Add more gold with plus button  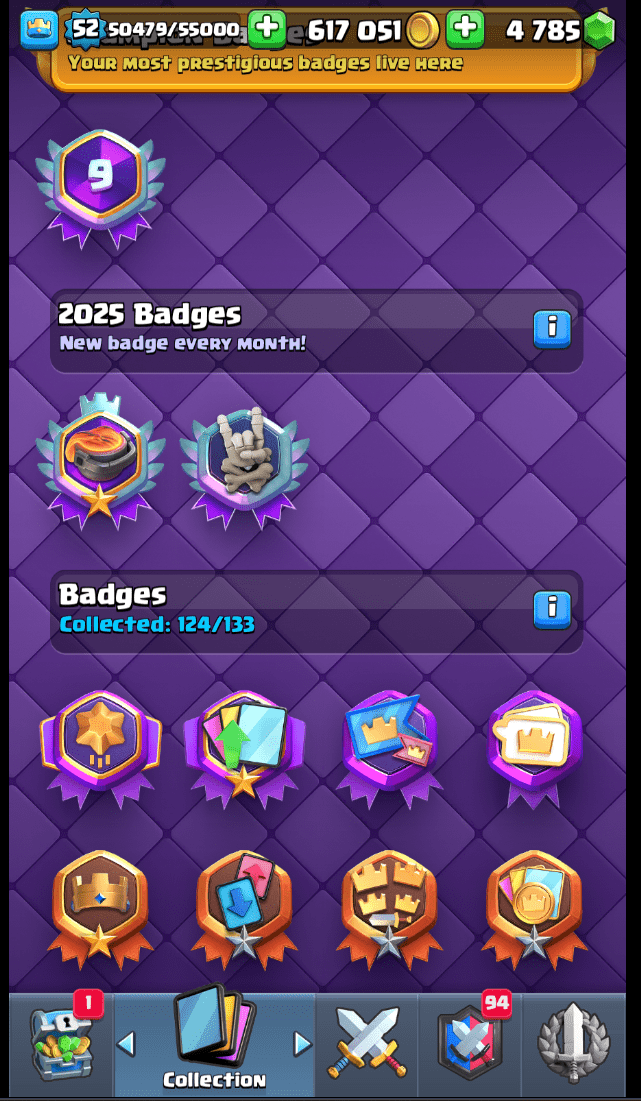(465, 30)
